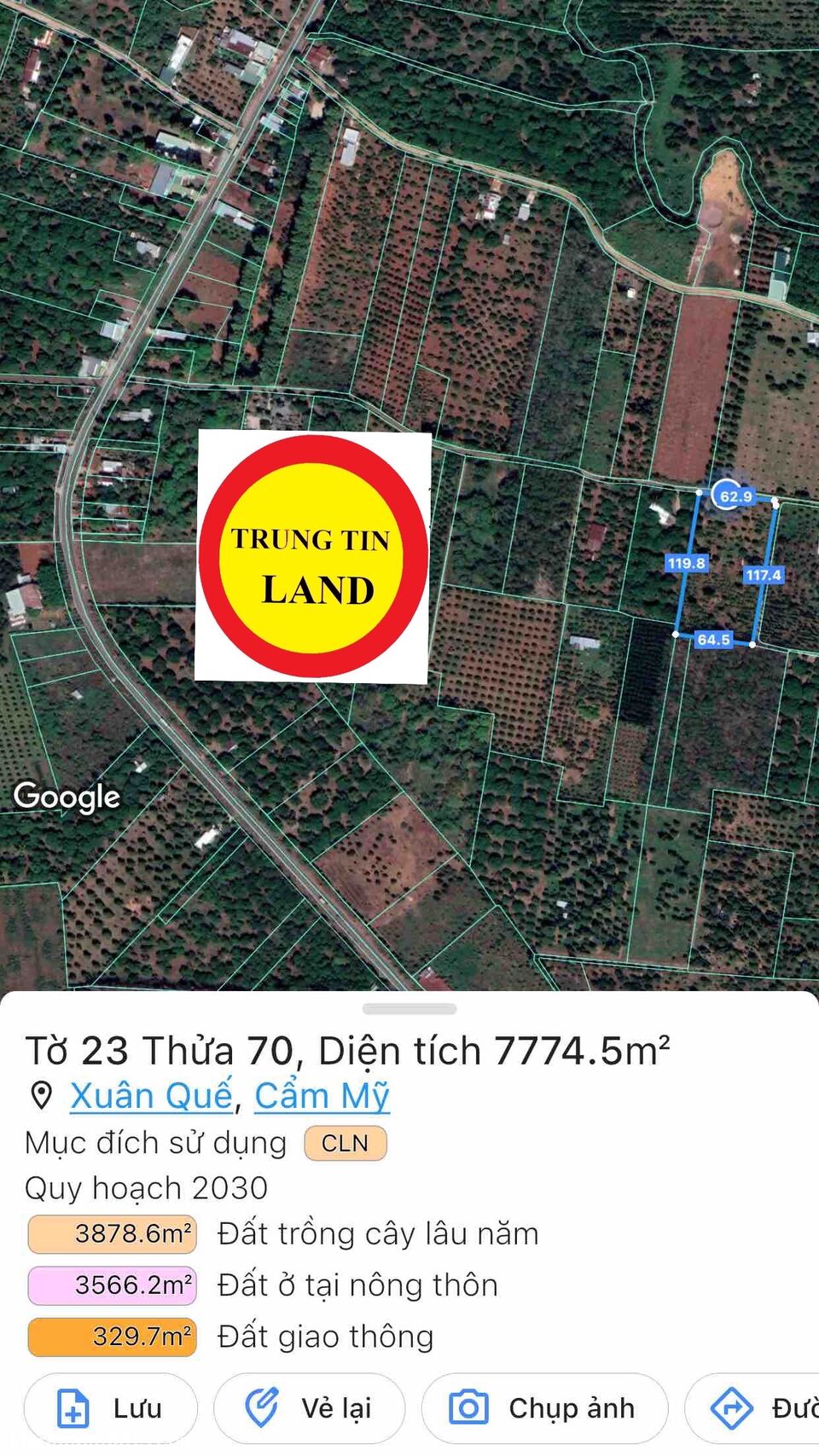The width and height of the screenshot is (819, 1456).
Task: Click the 64.5 measurement label
Action: [x=713, y=638]
